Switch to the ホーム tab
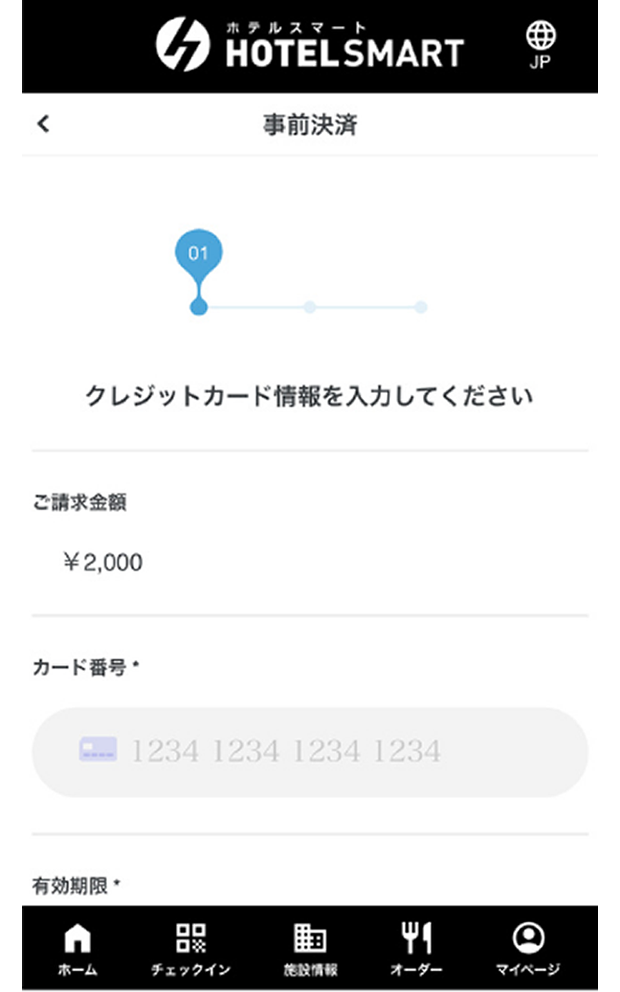Screen dimensions: 620x992 (x=78, y=948)
